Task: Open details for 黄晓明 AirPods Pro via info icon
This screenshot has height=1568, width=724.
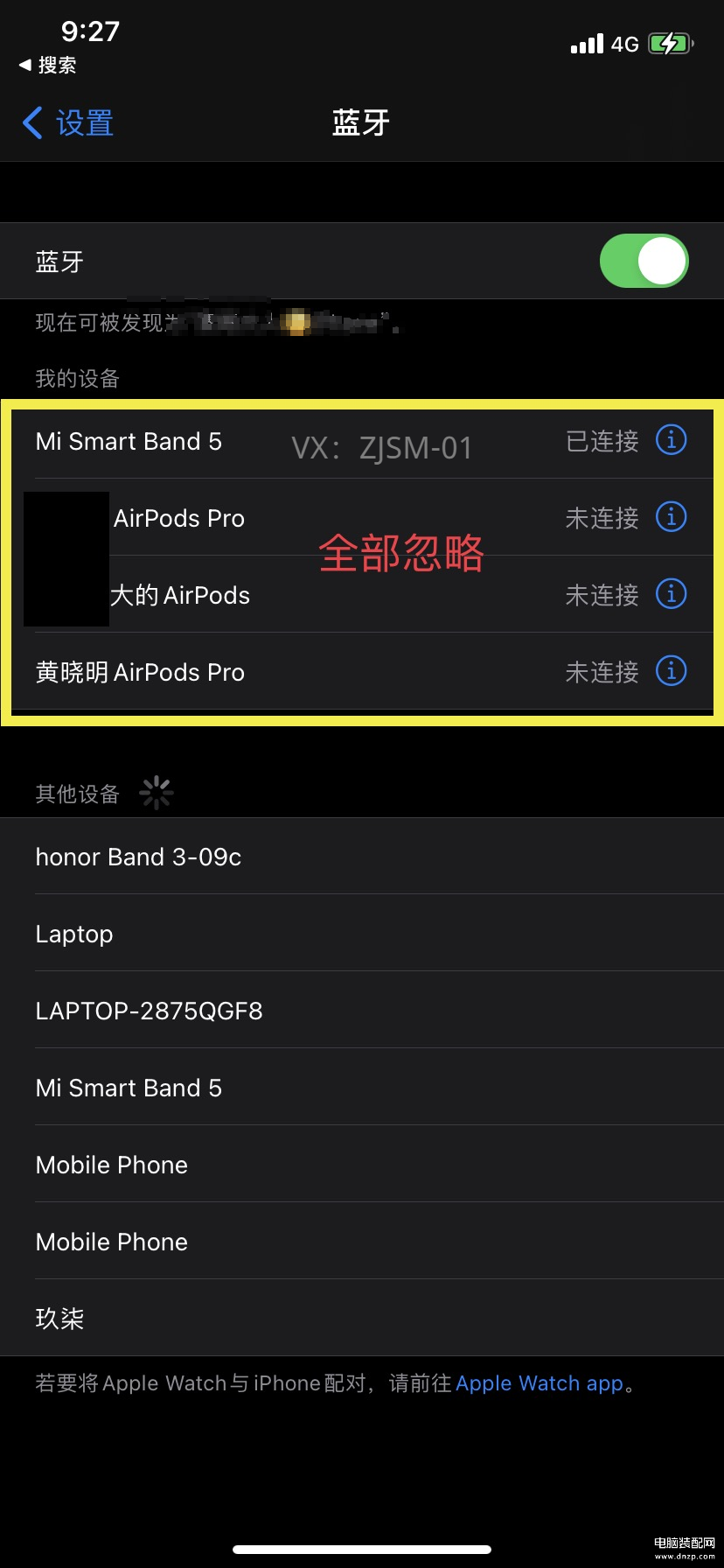Action: pos(670,671)
